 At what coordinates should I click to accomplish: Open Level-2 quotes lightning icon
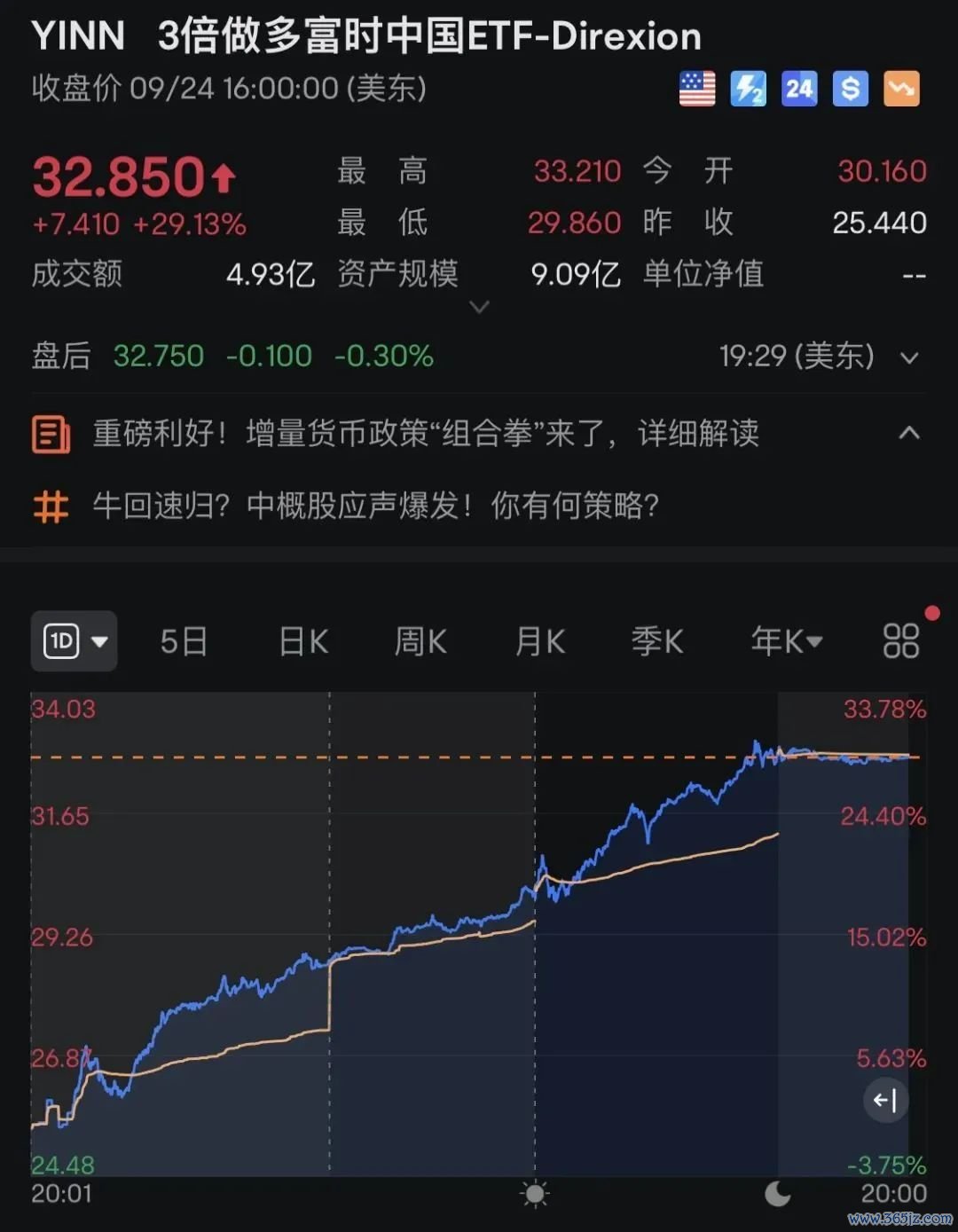click(749, 88)
